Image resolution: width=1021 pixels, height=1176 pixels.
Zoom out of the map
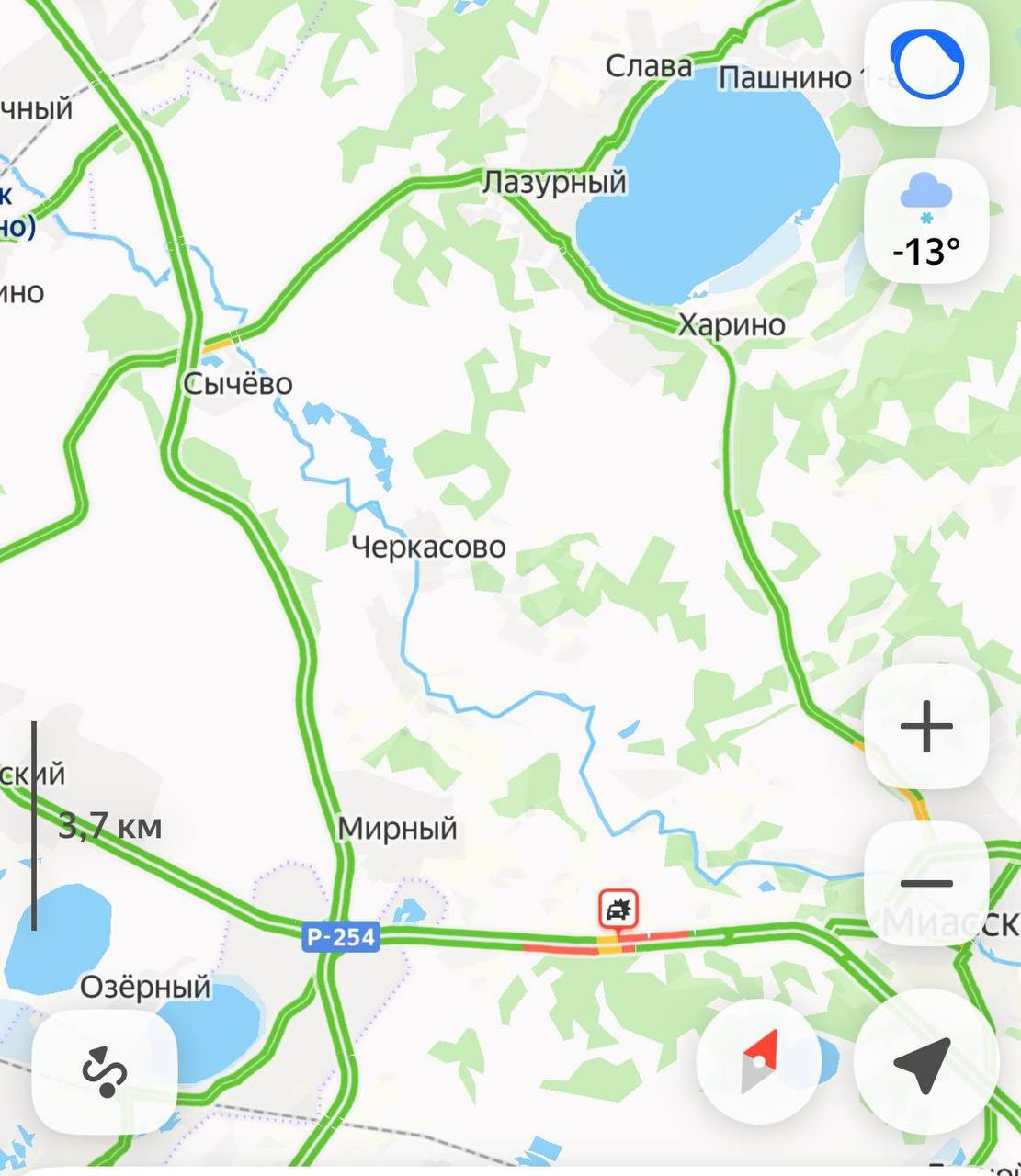(x=926, y=884)
